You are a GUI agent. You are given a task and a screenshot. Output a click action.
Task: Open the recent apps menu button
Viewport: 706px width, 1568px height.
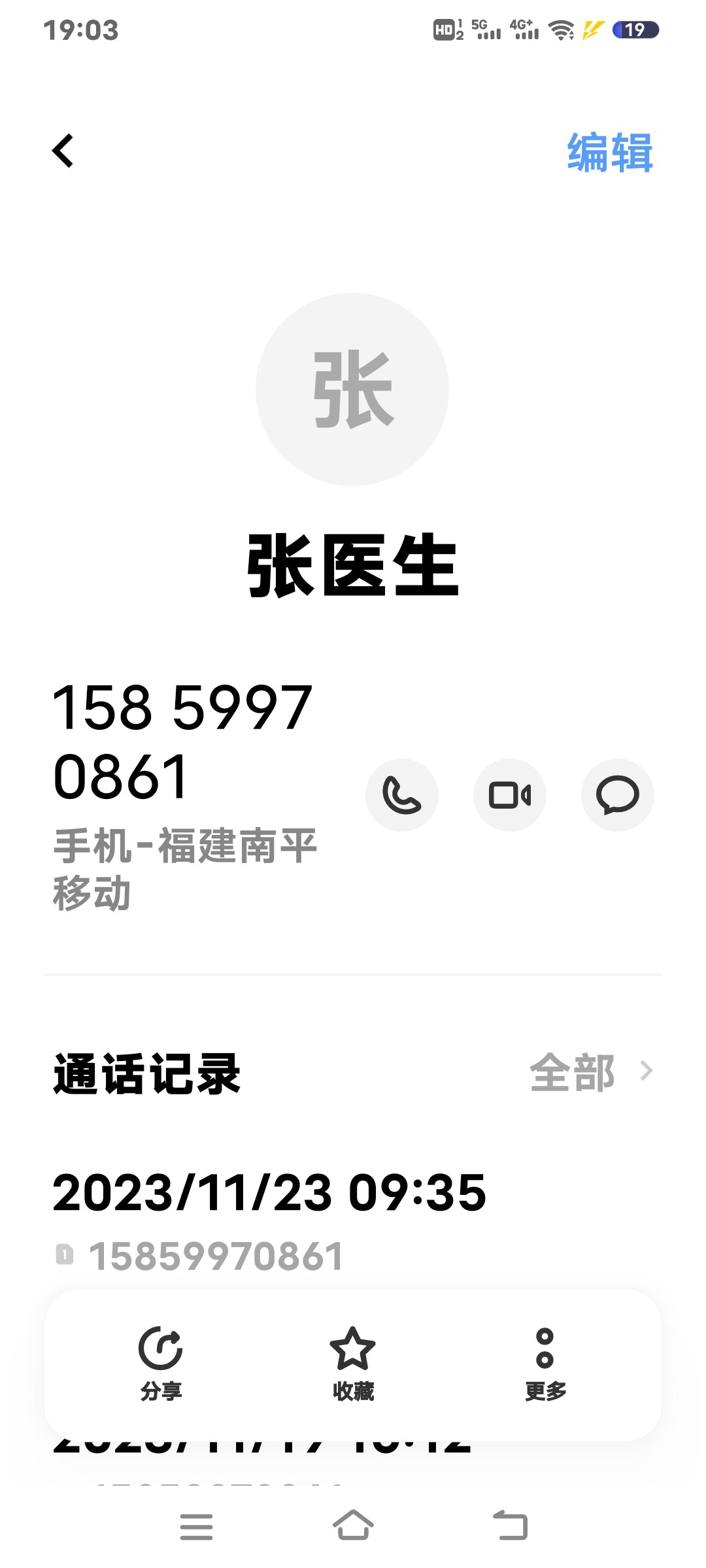pos(196,1526)
